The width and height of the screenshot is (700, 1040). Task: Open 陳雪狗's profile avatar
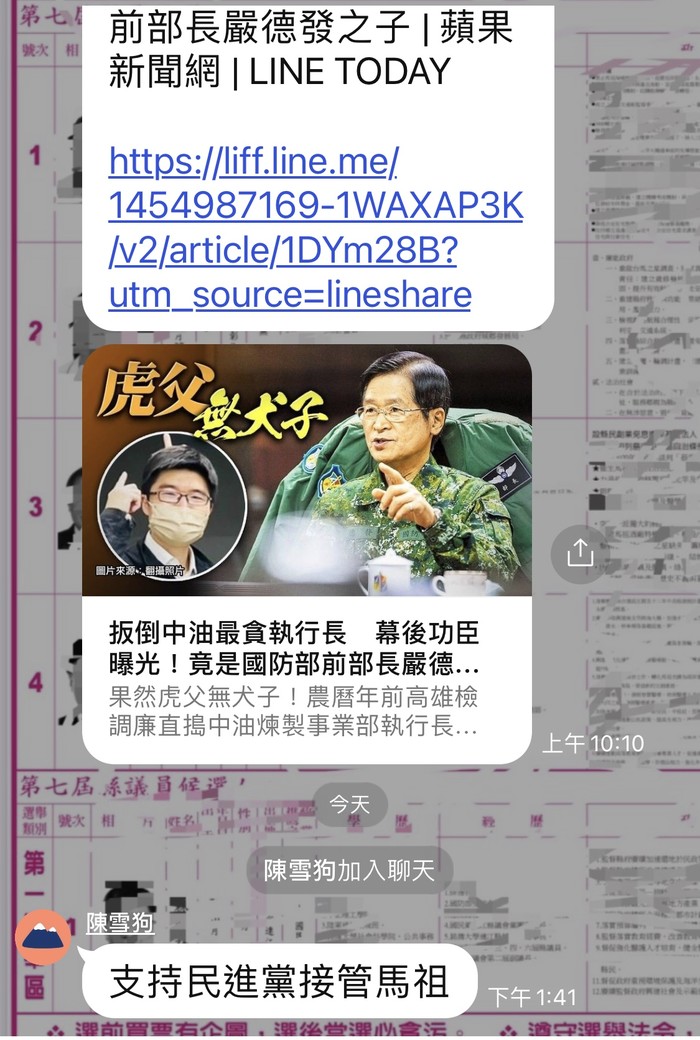pos(43,936)
